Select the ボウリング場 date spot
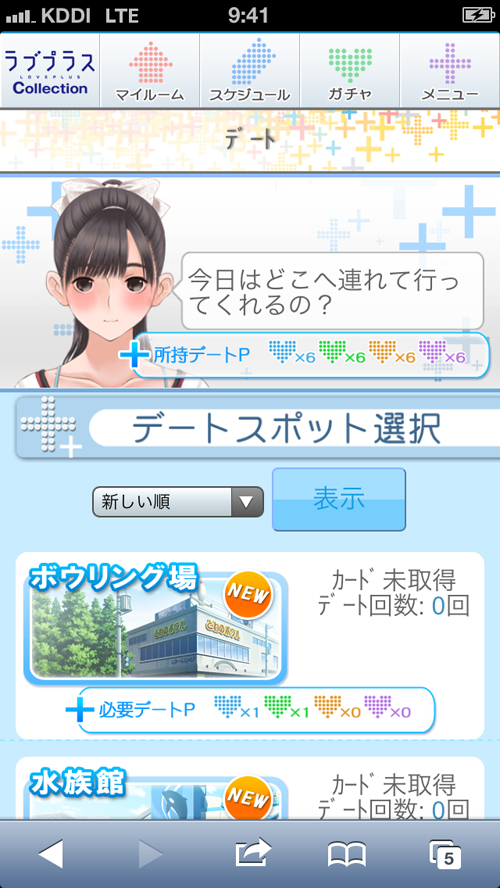The height and width of the screenshot is (888, 500). pyautogui.click(x=156, y=626)
